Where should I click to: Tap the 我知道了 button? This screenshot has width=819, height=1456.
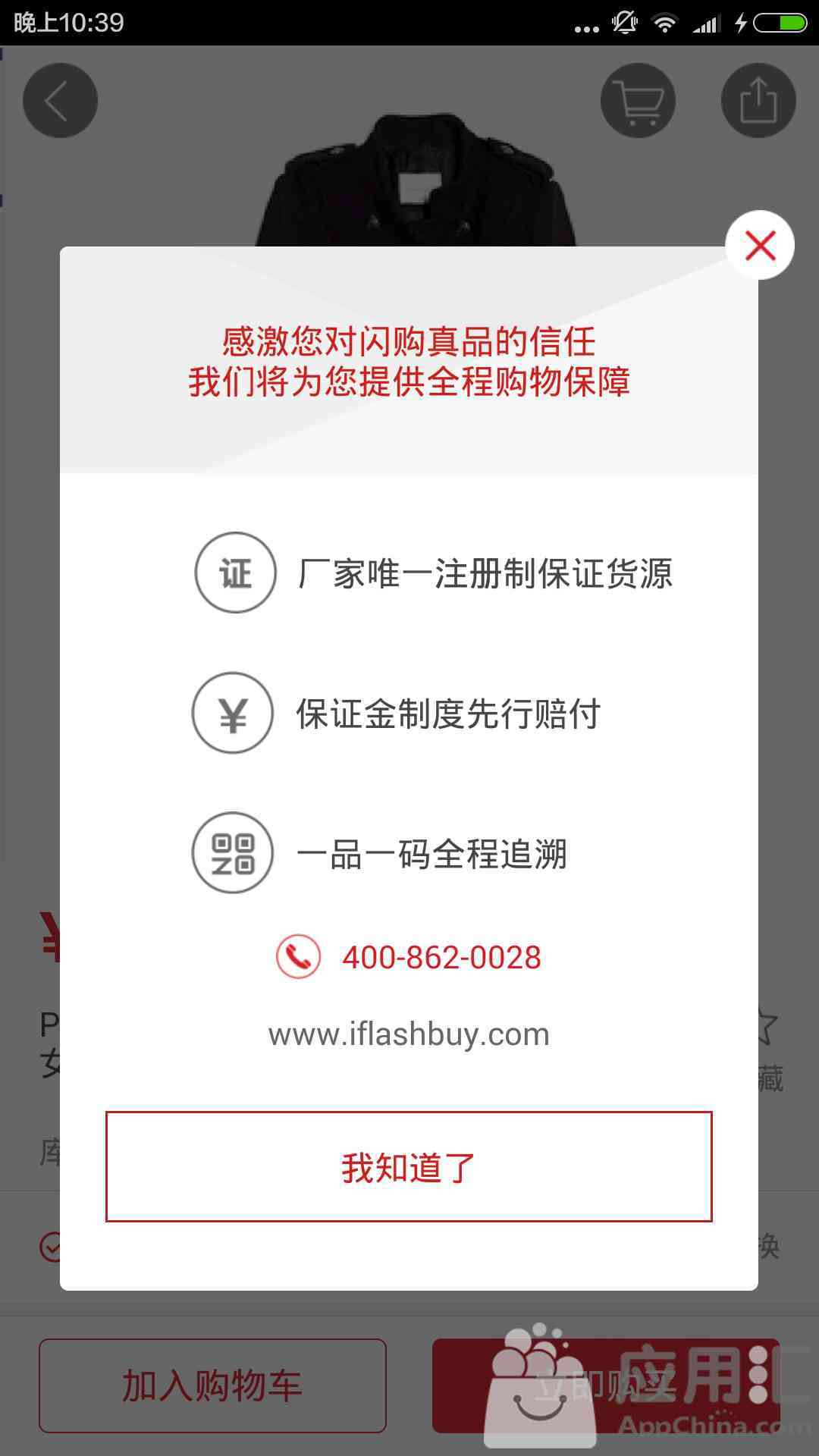pos(409,1166)
